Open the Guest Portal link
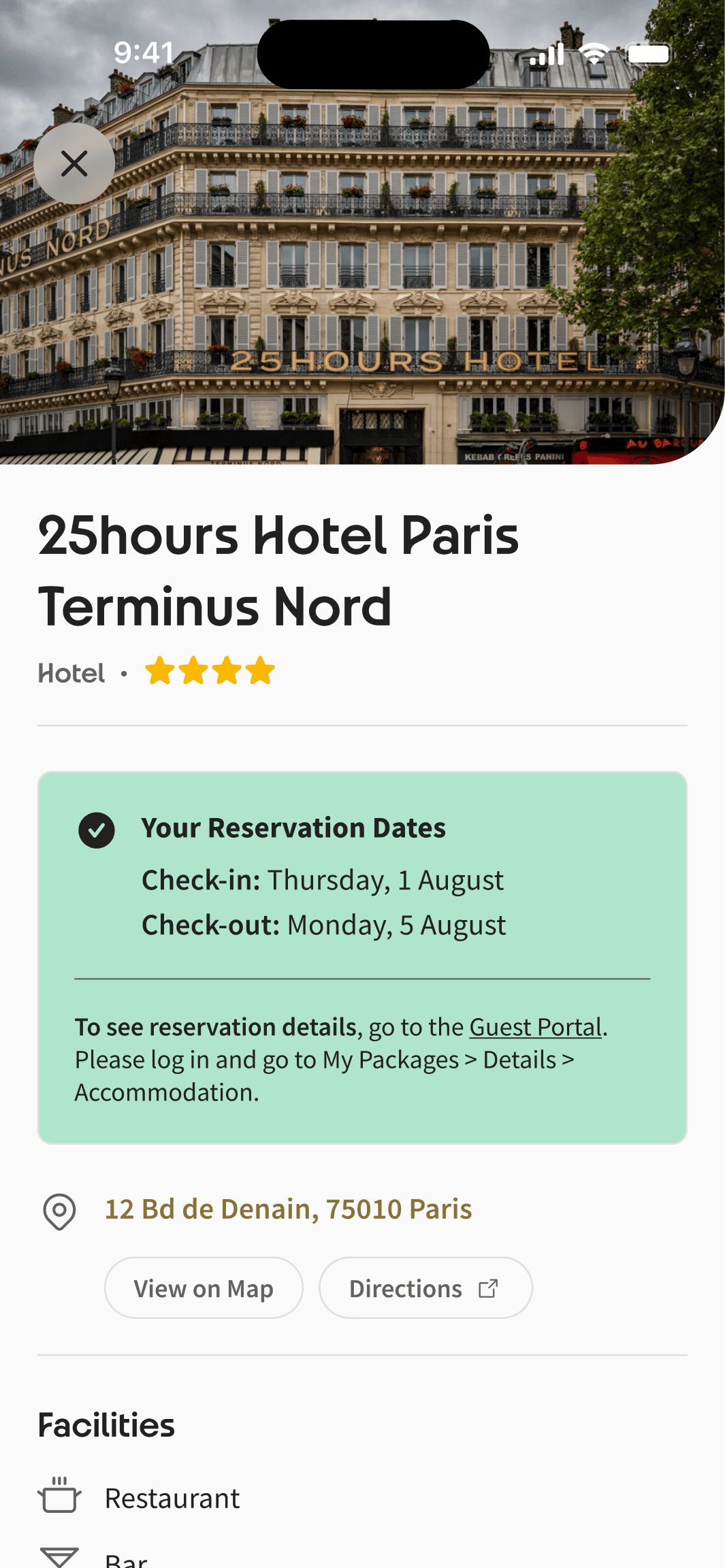This screenshot has height=1568, width=725. (535, 1028)
